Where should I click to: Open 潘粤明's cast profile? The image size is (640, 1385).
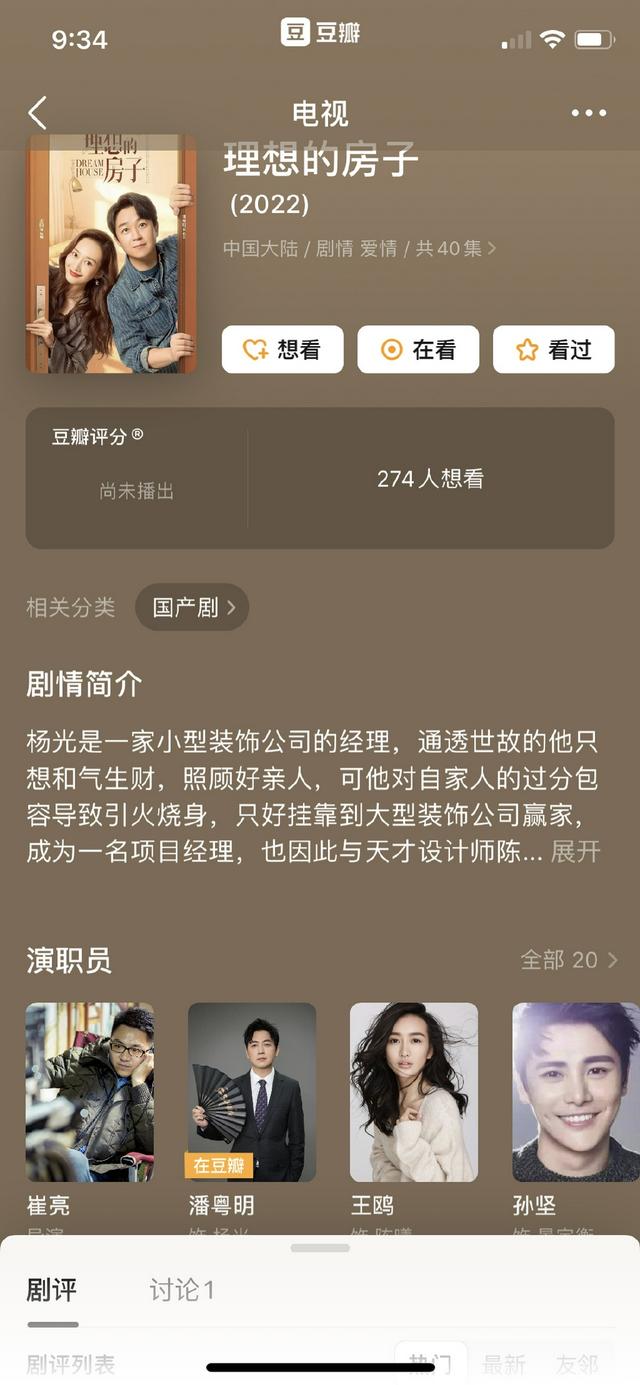click(252, 1092)
